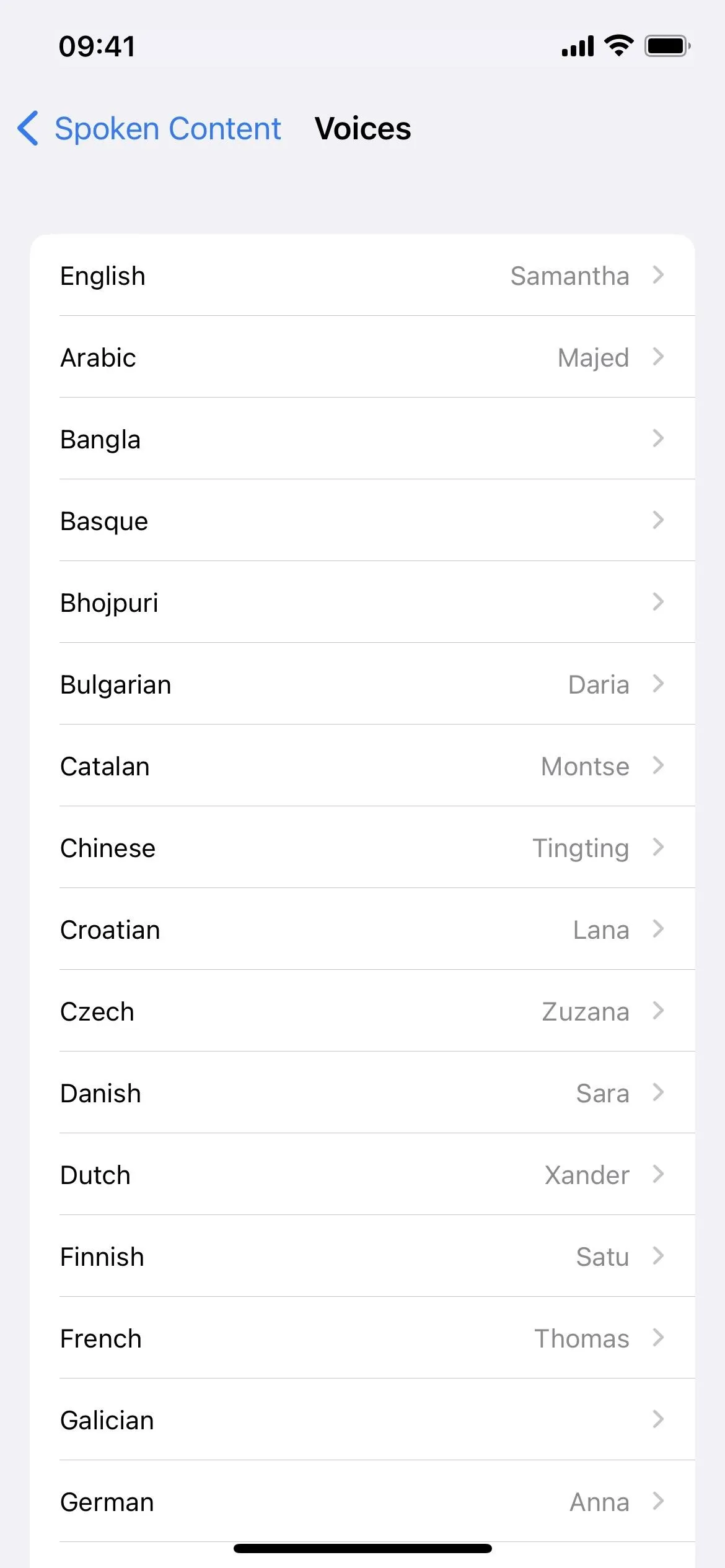
Task: Select the Bangla language row
Action: click(x=362, y=438)
